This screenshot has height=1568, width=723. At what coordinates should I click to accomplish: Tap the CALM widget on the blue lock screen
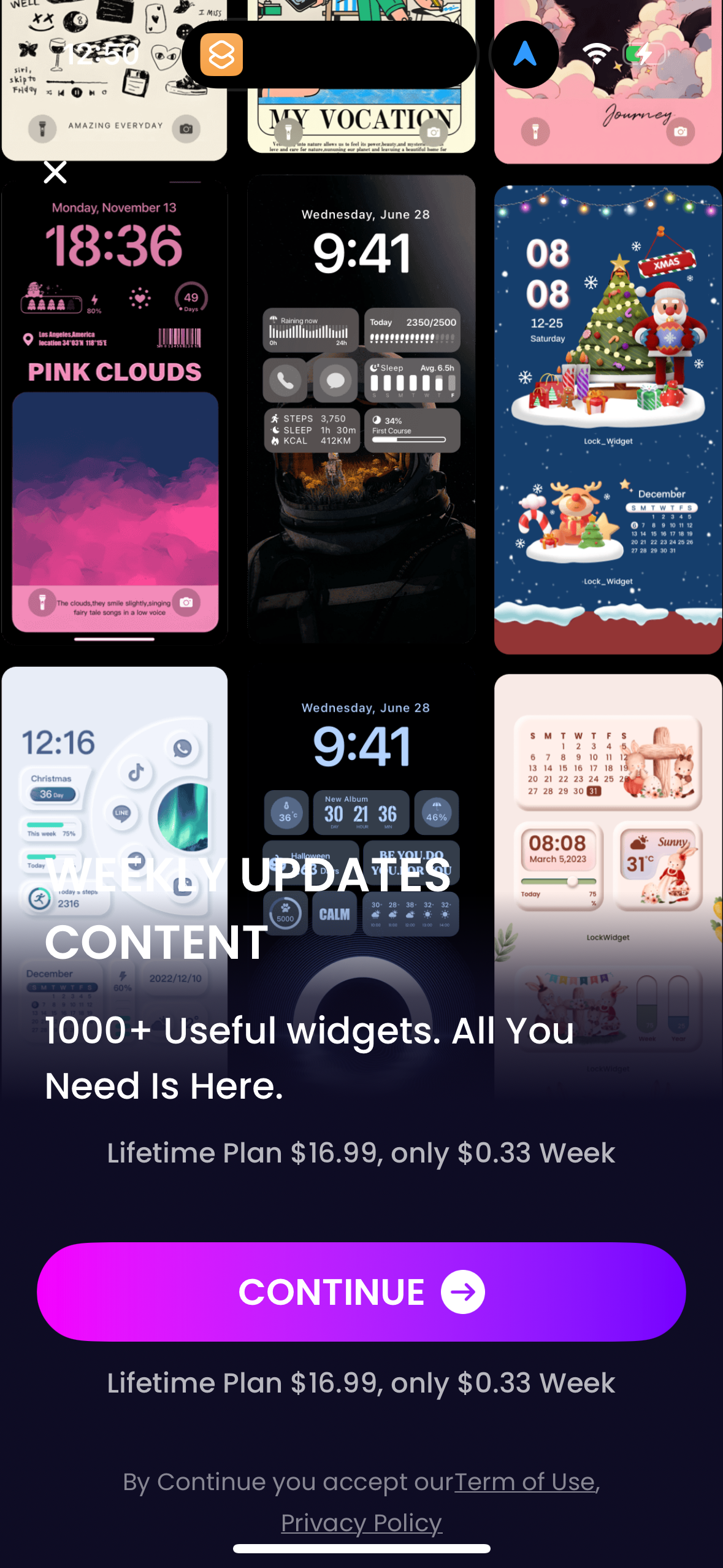[x=334, y=913]
